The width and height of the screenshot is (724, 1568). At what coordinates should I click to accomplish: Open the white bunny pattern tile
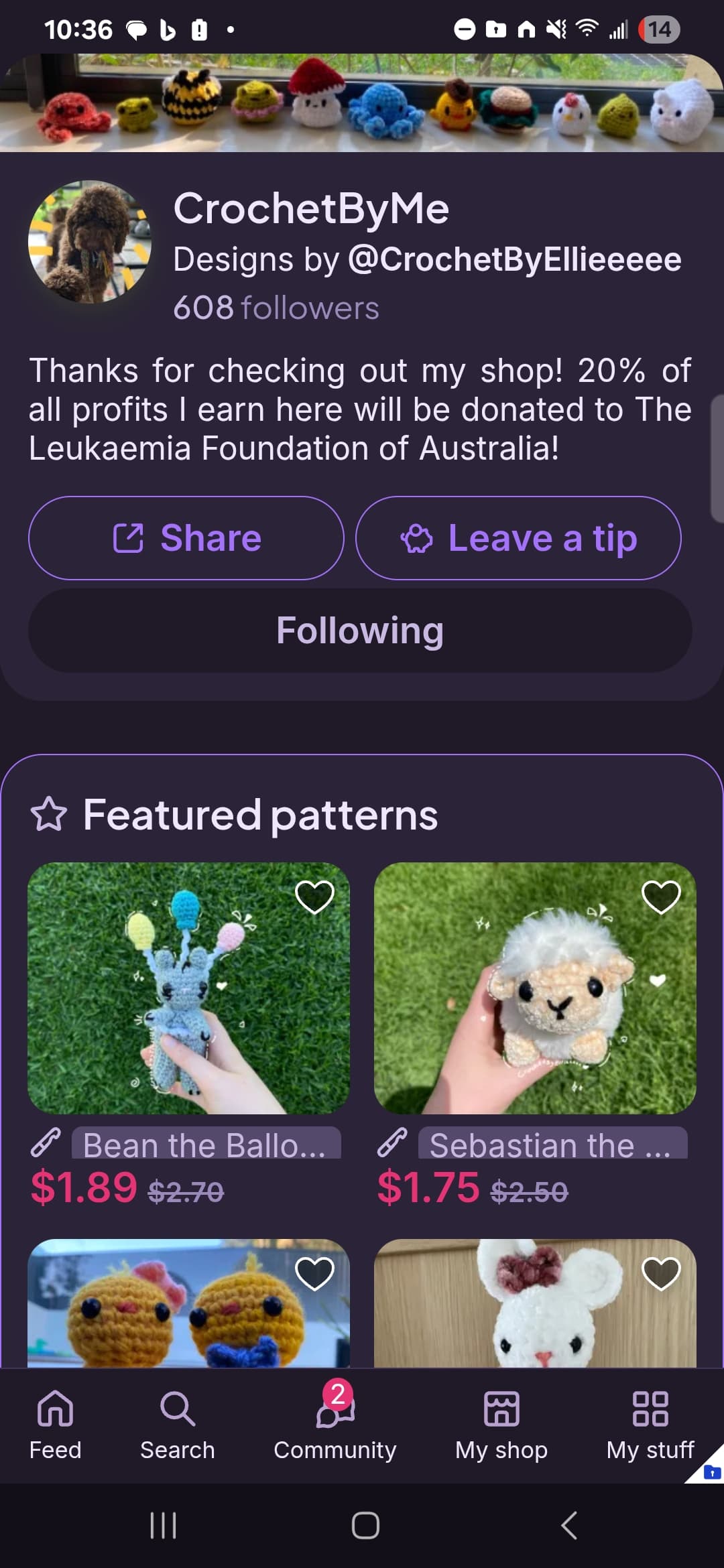pos(534,1313)
